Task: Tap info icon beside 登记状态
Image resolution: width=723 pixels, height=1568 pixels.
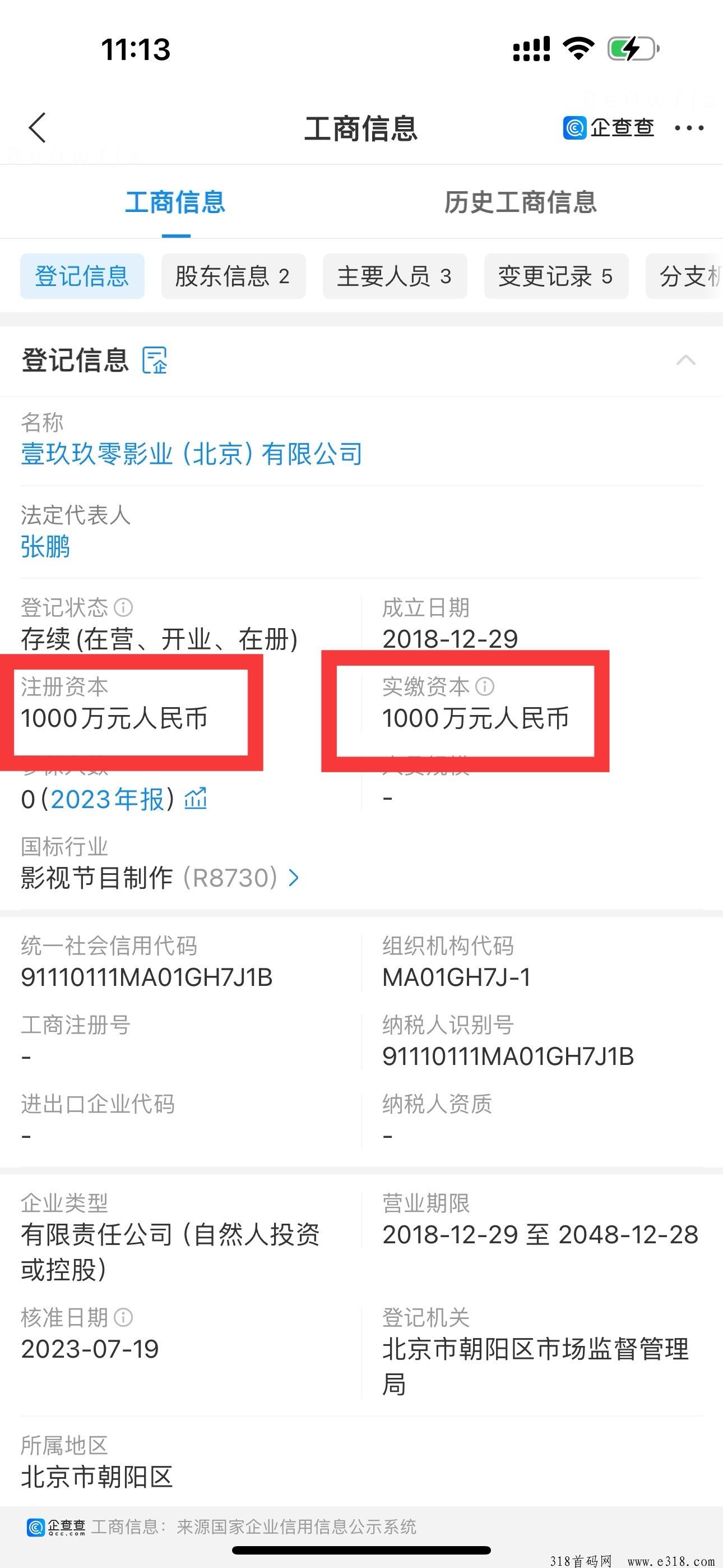Action: (123, 607)
